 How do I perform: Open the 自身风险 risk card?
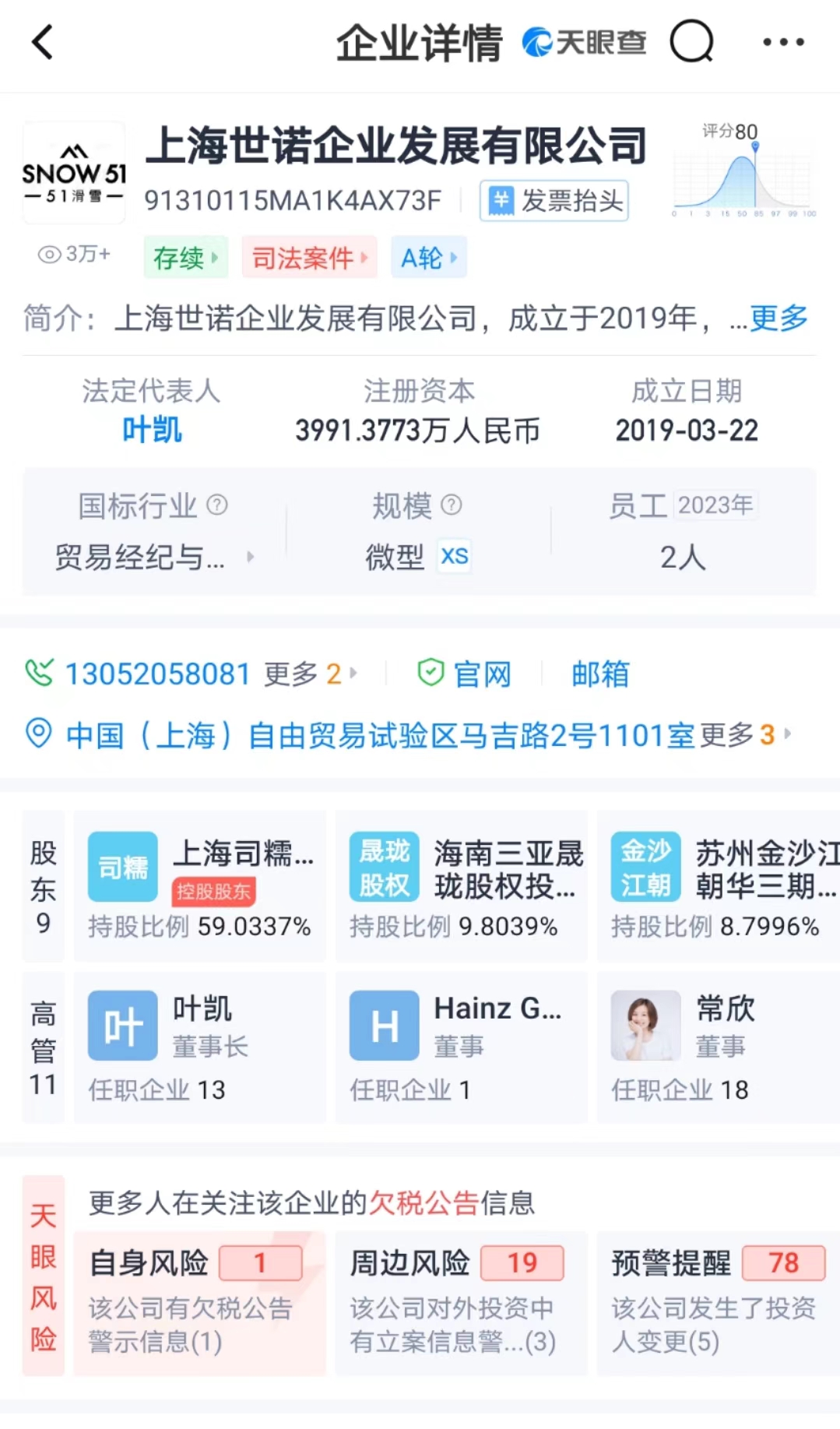(199, 1303)
